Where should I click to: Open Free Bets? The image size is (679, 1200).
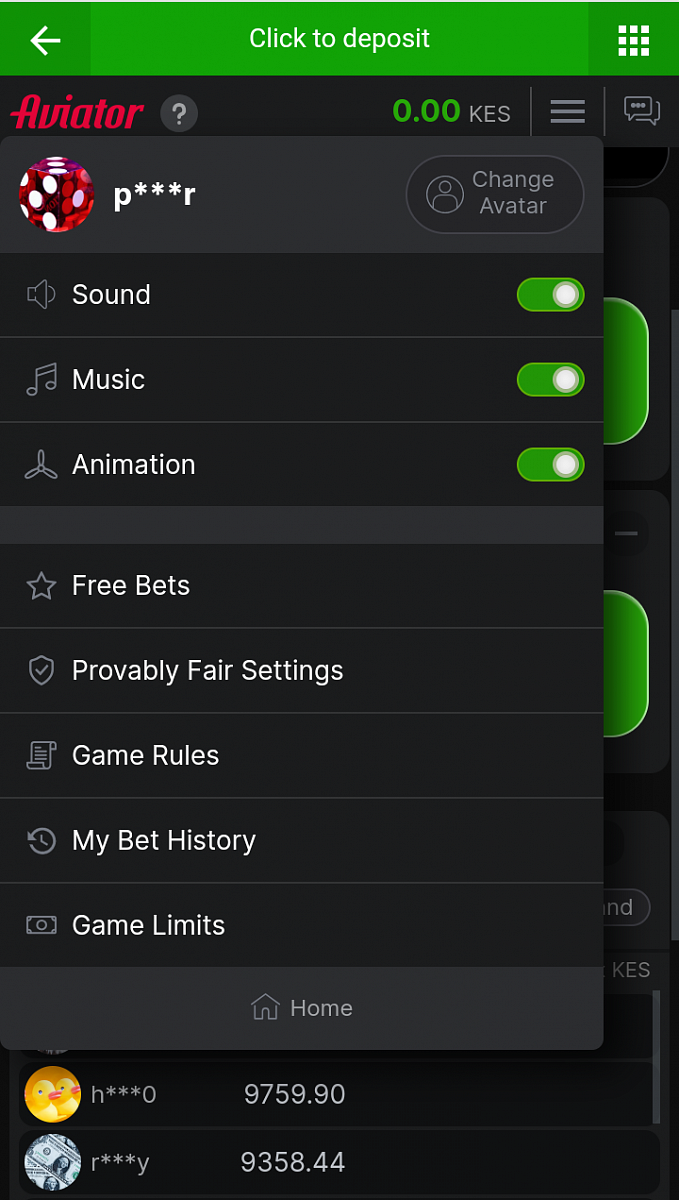pos(130,586)
